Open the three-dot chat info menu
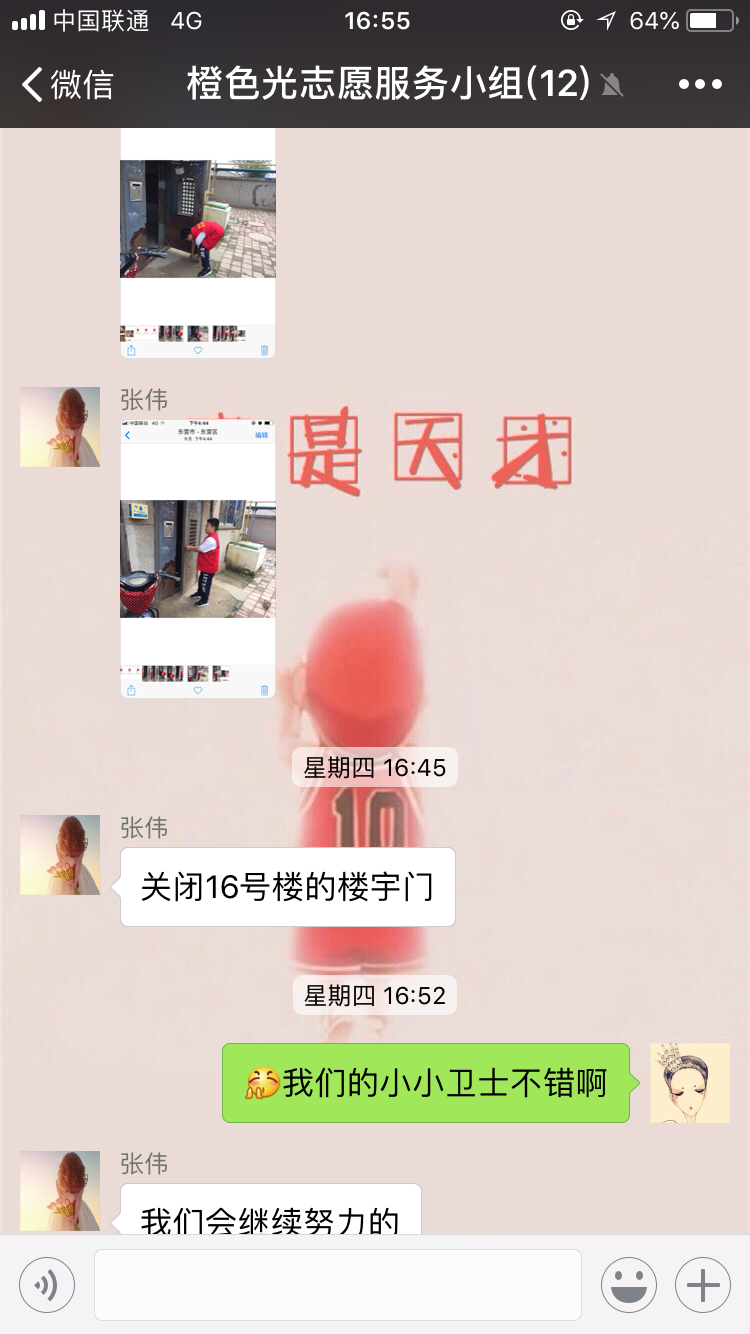This screenshot has height=1334, width=750. tap(699, 85)
